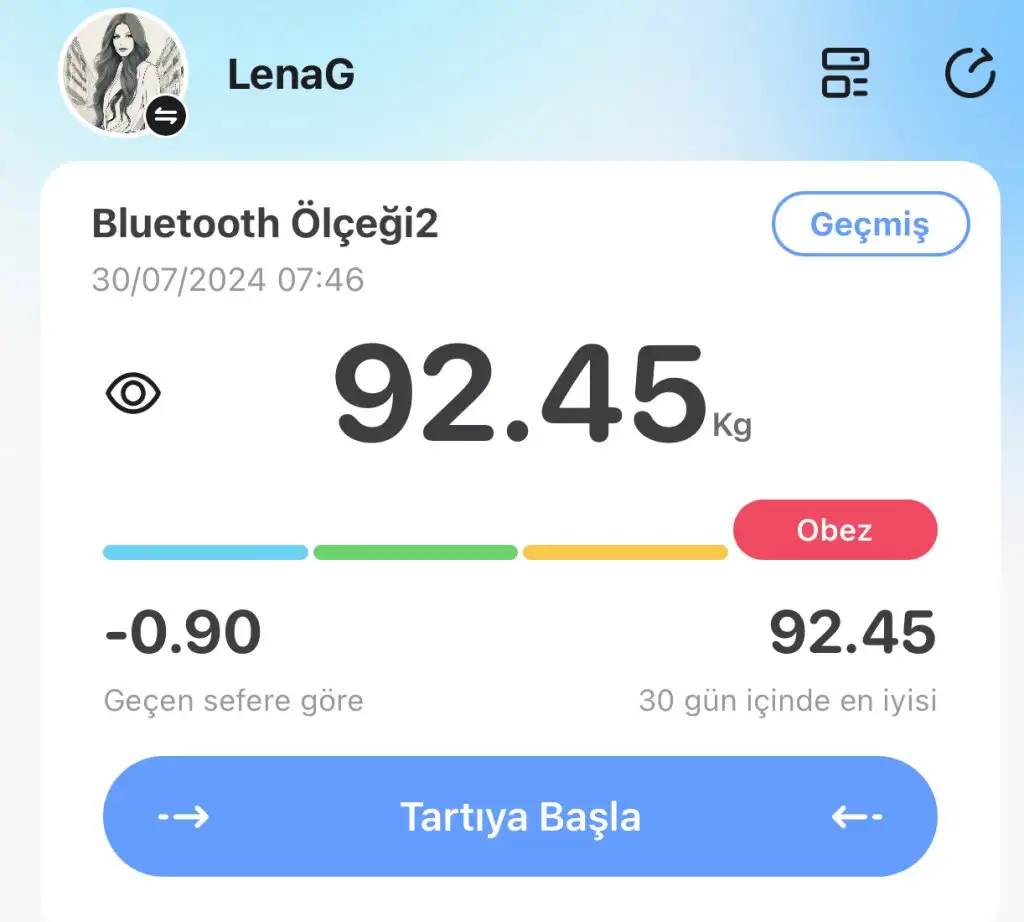The height and width of the screenshot is (922, 1024).
Task: Tap the refresh sync icon
Action: point(970,74)
